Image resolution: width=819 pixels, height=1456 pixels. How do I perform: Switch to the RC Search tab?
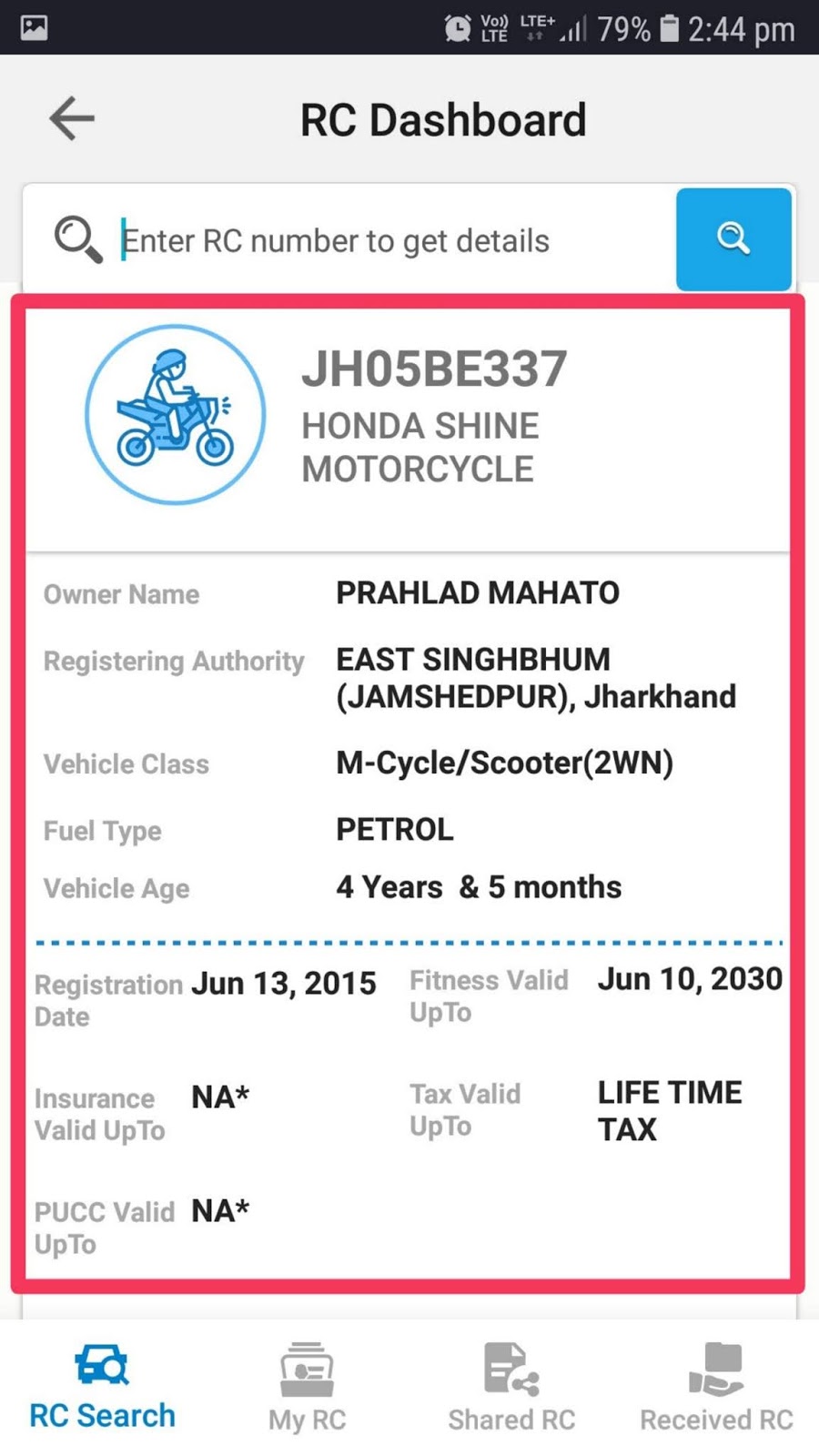[x=102, y=1387]
